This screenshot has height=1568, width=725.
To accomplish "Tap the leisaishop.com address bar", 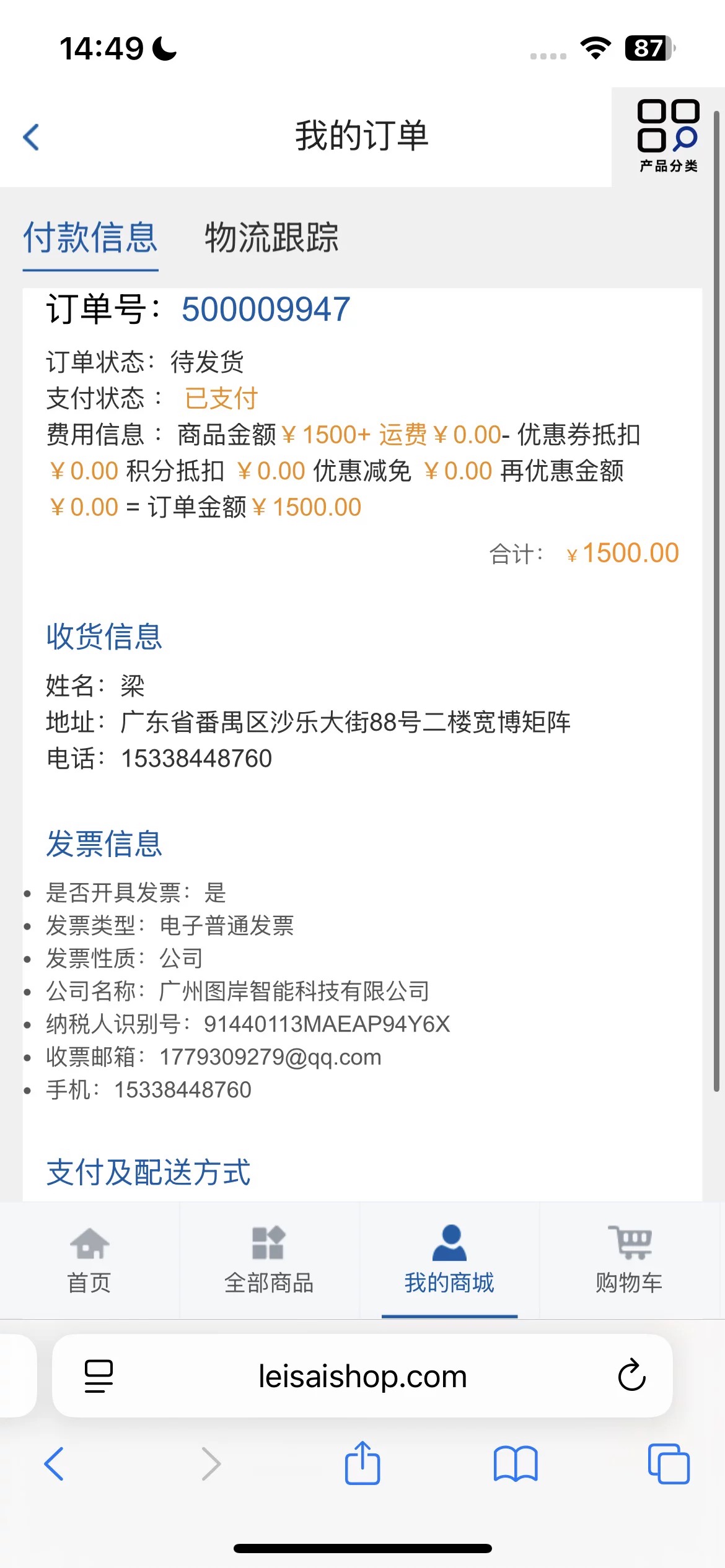I will tap(362, 1376).
